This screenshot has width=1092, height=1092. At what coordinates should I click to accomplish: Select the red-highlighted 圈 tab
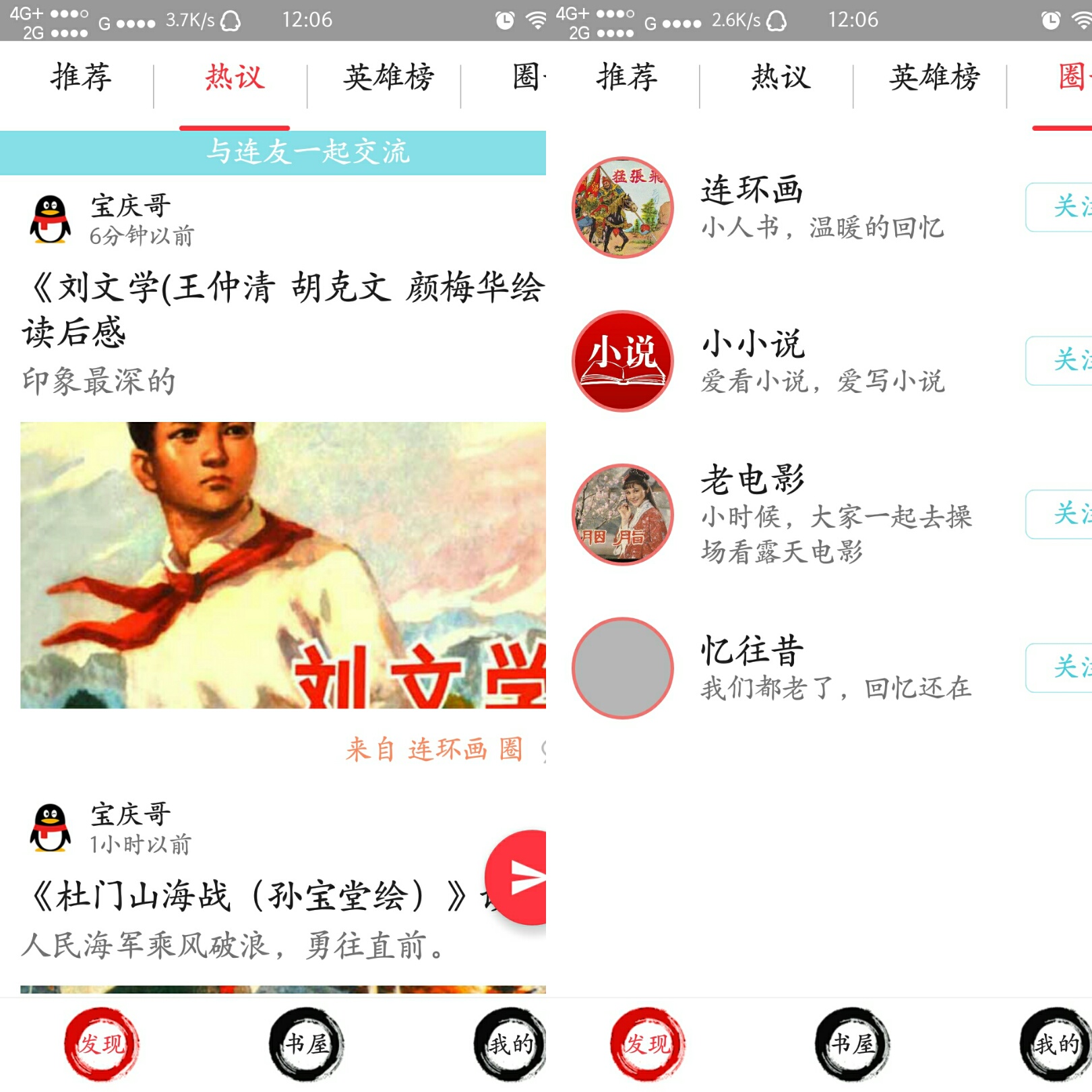(1072, 78)
